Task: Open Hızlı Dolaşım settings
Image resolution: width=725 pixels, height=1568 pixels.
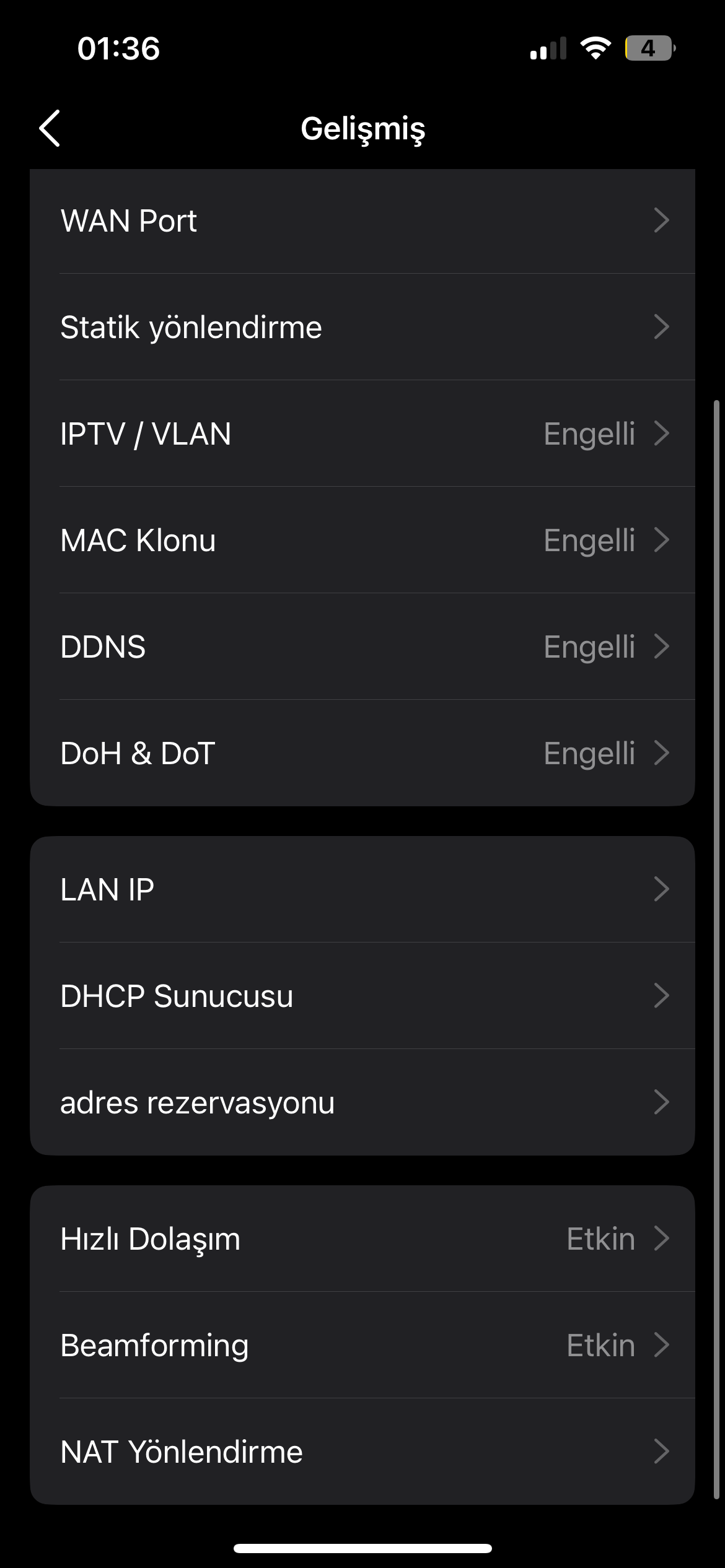Action: [362, 1239]
